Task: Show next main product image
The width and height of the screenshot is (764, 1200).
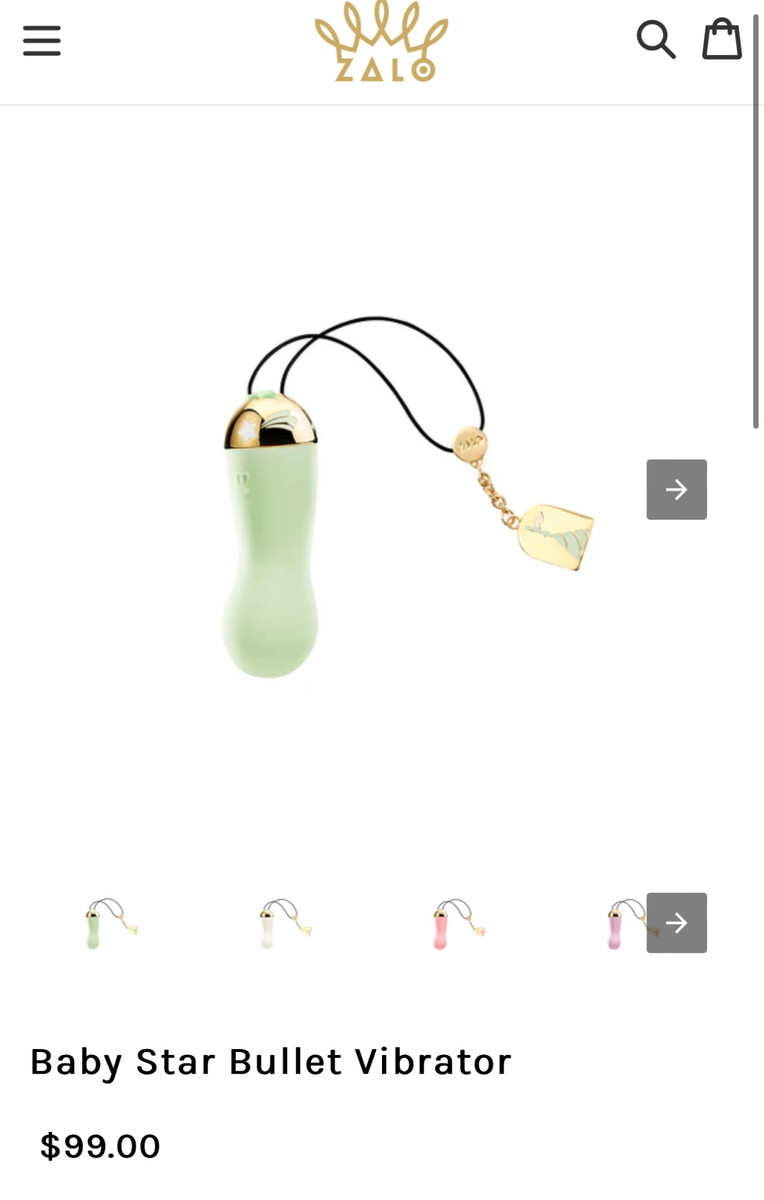Action: point(676,489)
